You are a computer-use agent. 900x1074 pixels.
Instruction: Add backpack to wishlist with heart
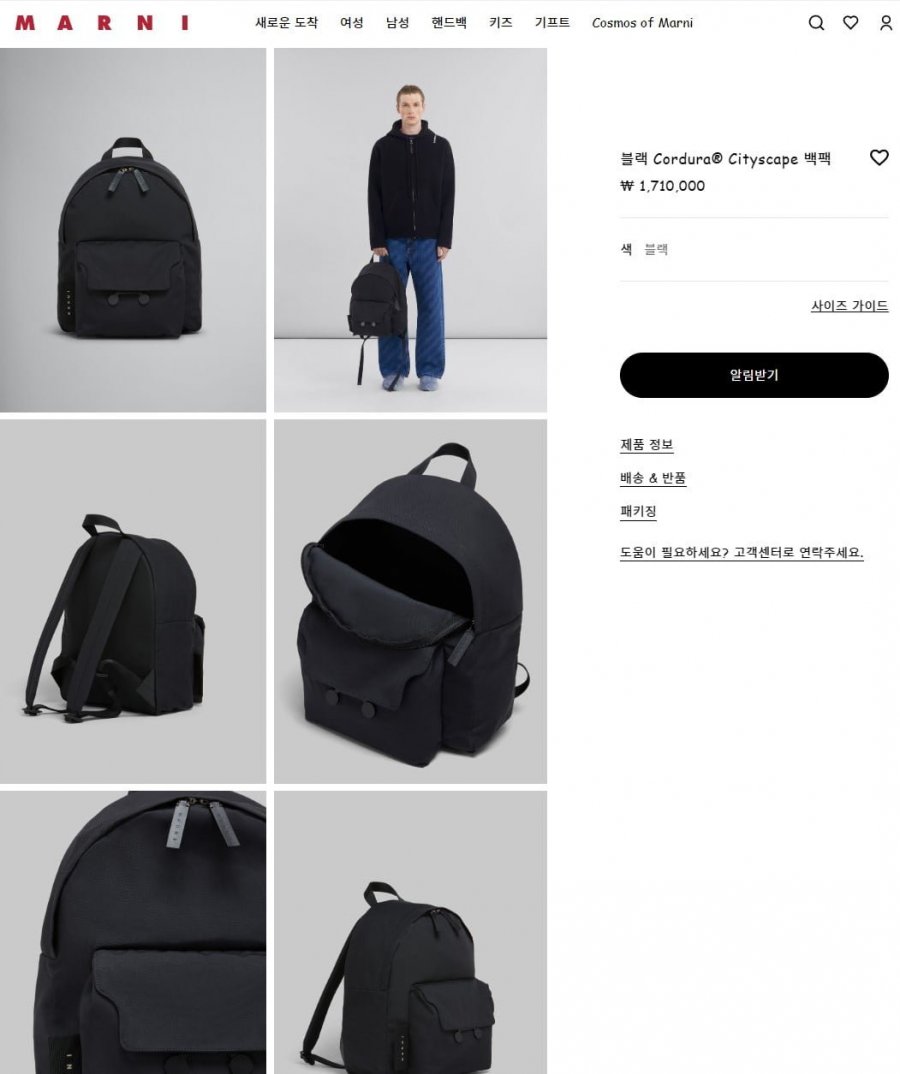click(879, 157)
